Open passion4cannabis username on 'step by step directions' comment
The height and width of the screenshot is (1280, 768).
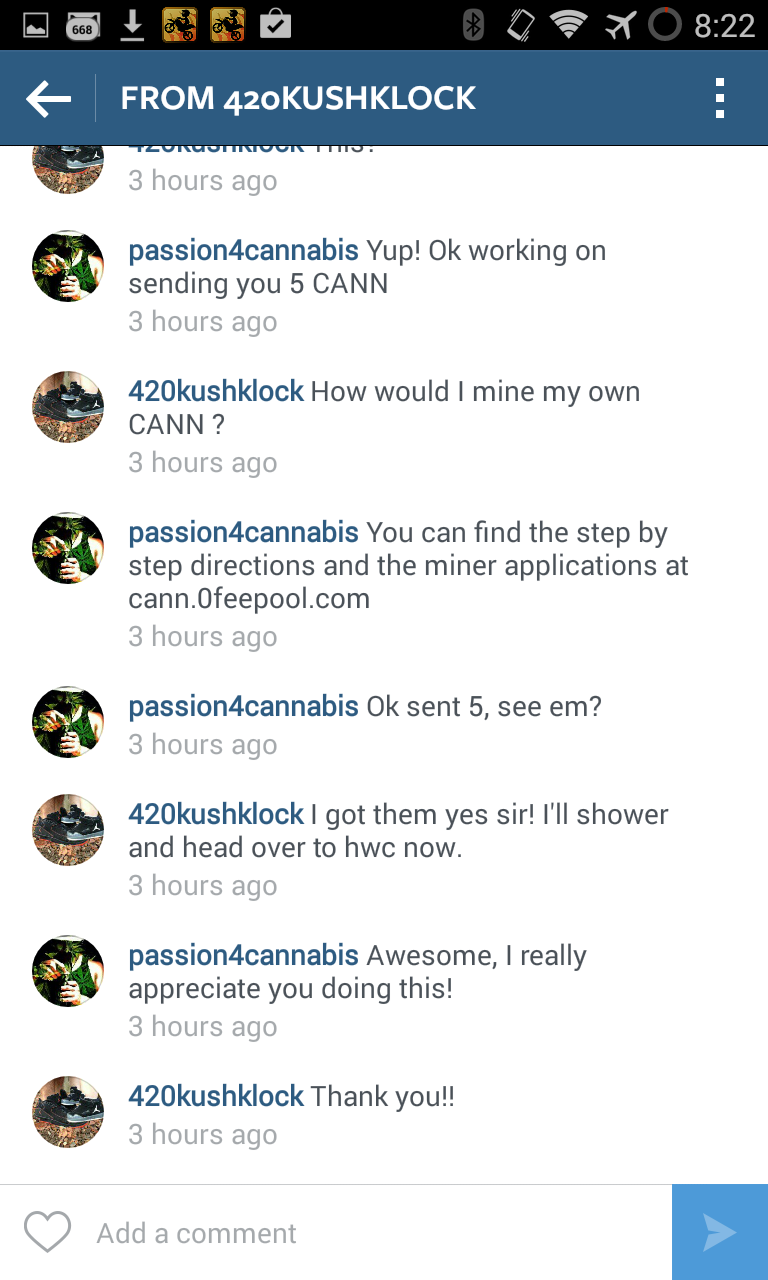[243, 533]
